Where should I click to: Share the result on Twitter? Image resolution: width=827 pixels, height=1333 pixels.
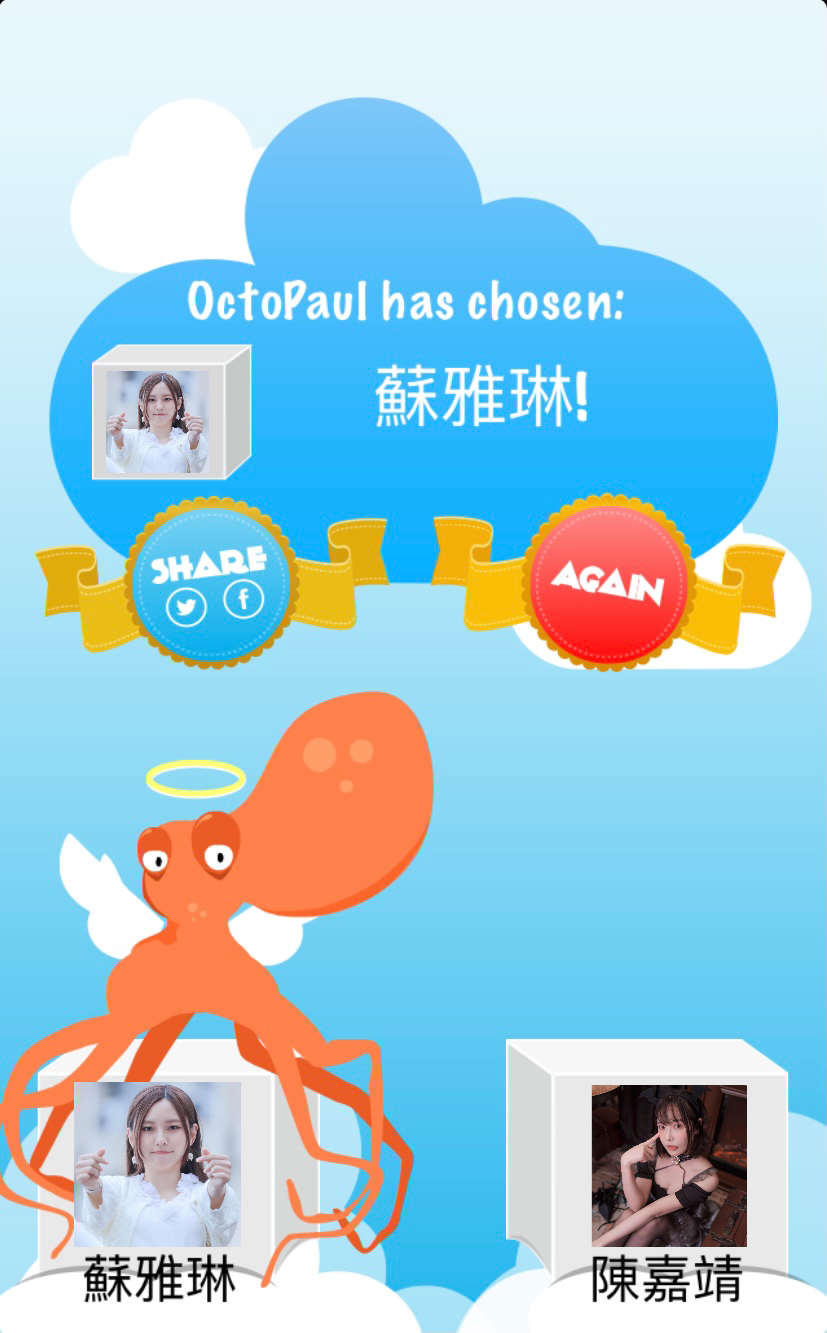(186, 606)
